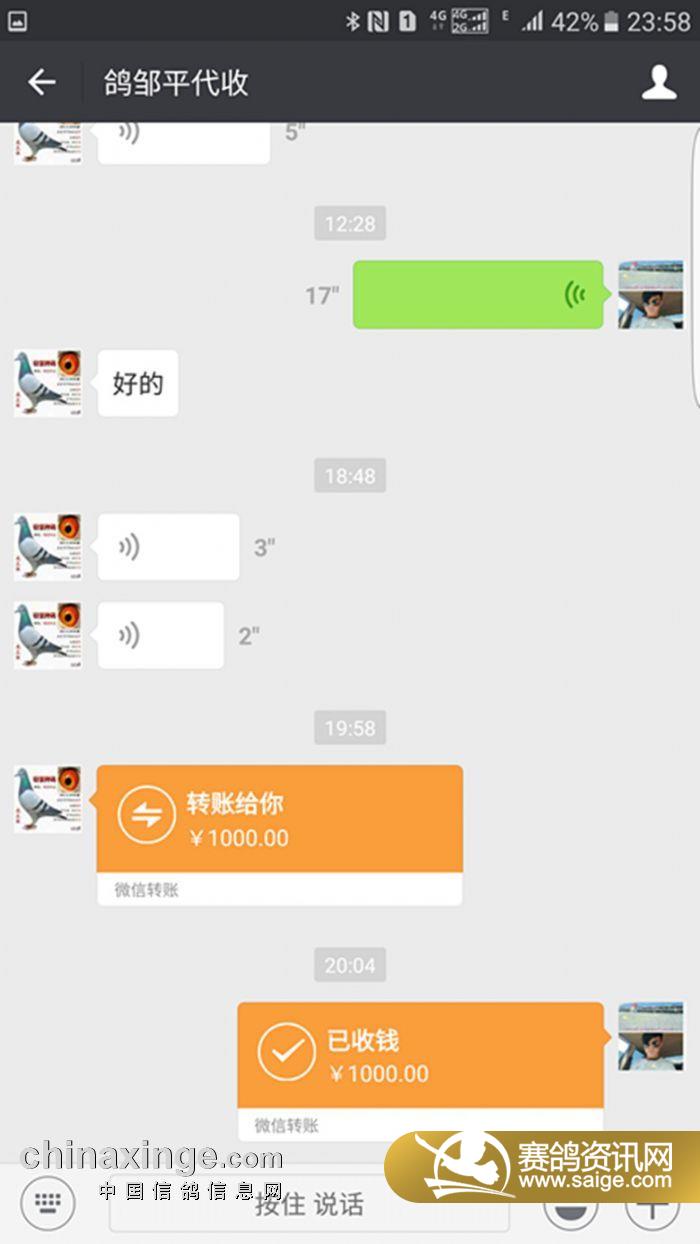Play the 5-second voice message
700x1244 pixels.
pyautogui.click(x=183, y=140)
